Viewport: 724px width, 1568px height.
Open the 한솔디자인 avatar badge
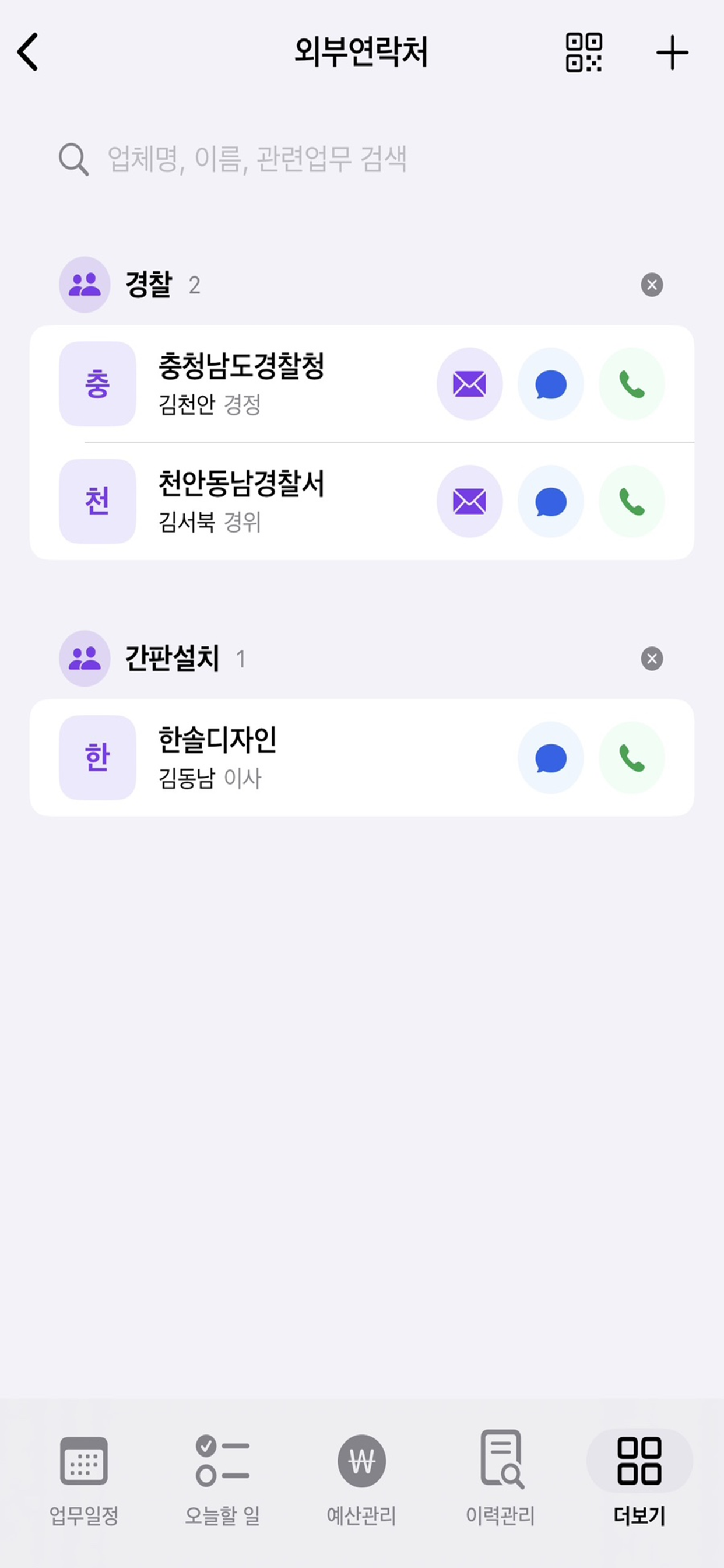point(97,758)
